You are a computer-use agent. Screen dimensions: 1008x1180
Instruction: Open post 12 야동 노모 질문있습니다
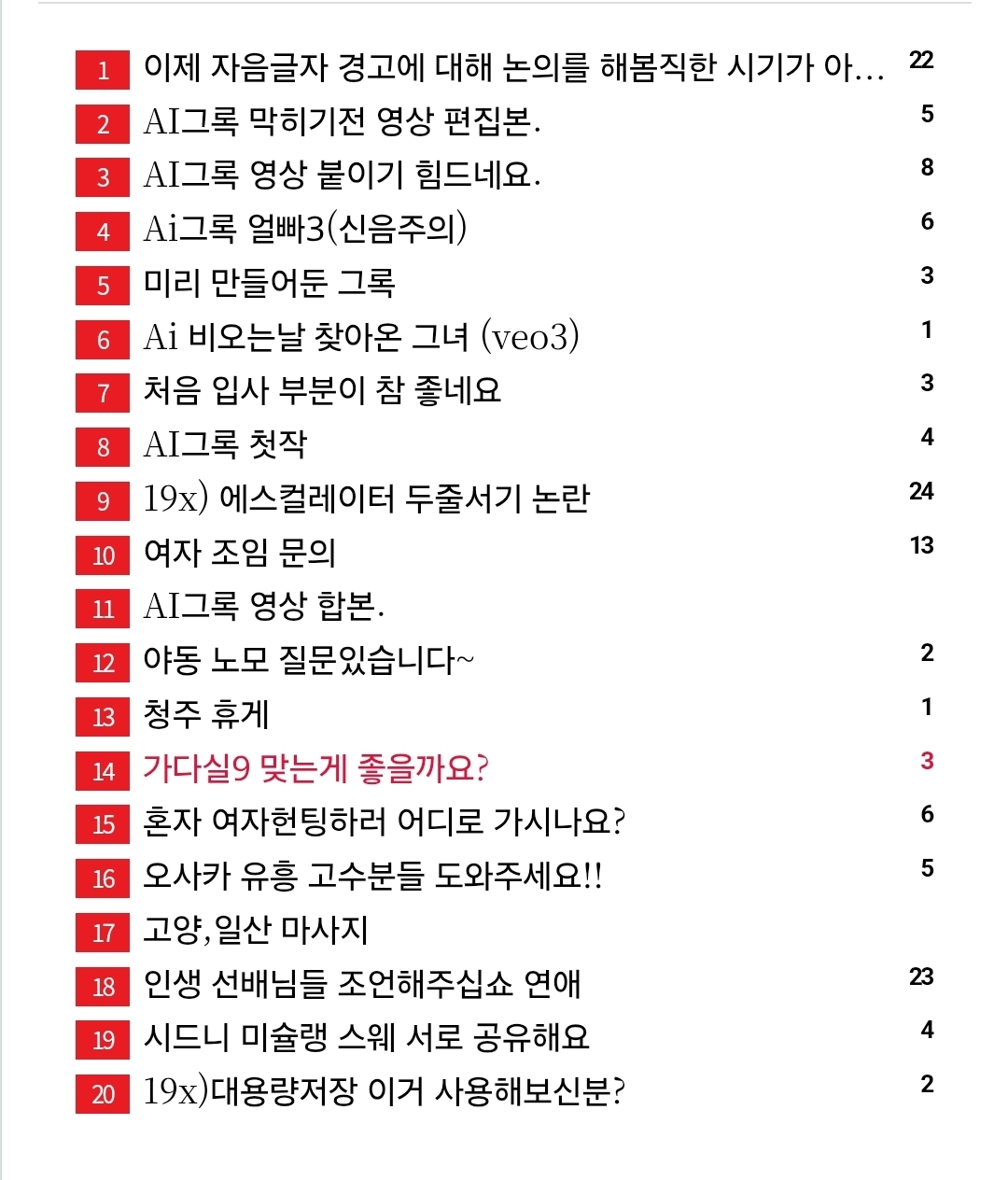pos(309,661)
